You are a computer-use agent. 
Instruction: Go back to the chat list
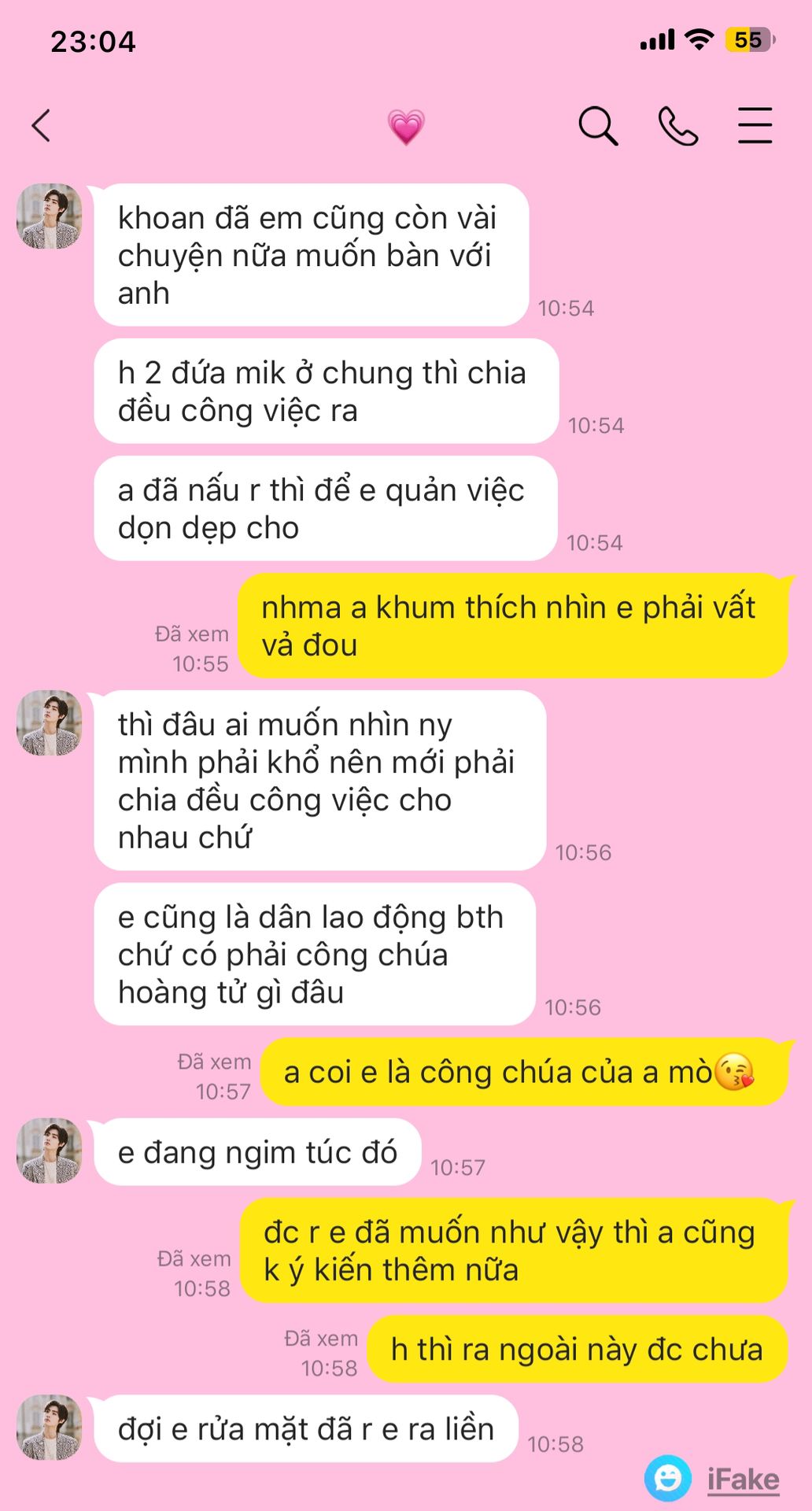tap(42, 126)
